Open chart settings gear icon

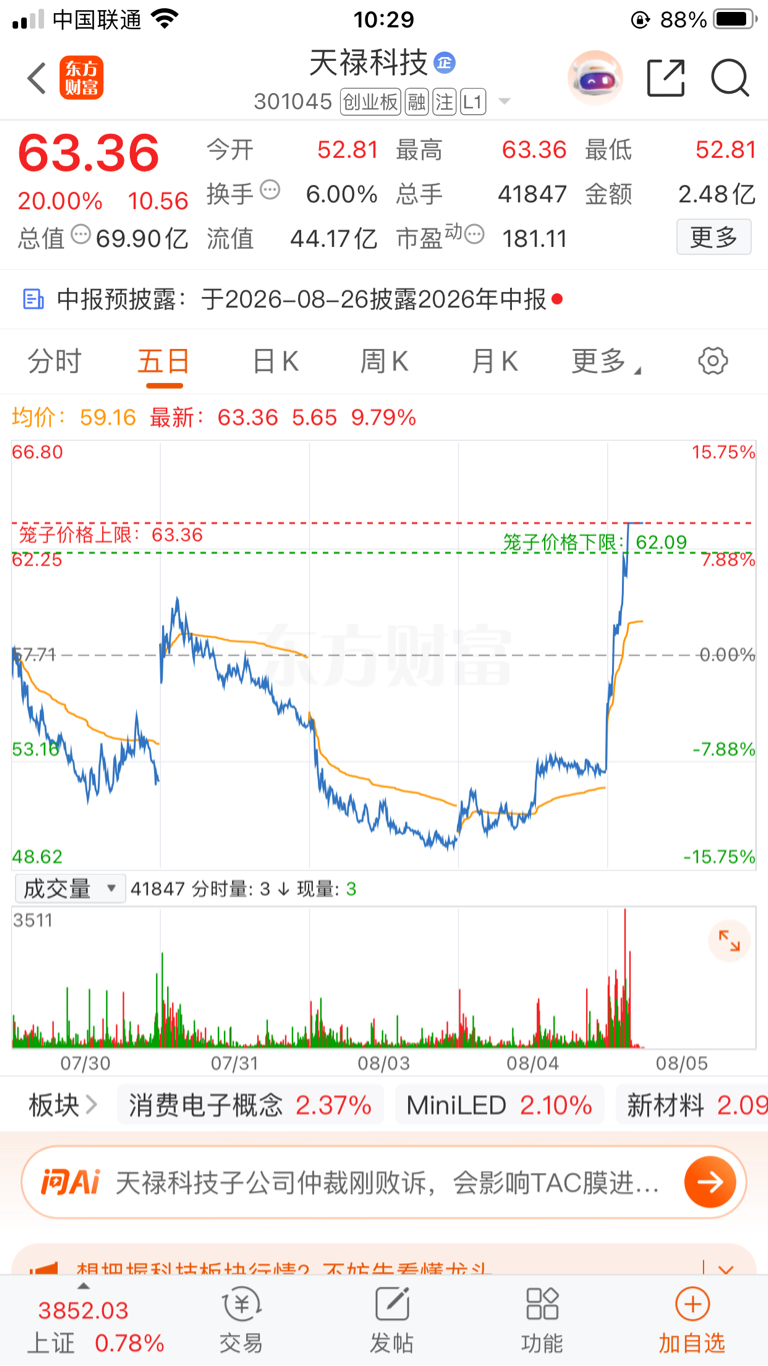point(713,361)
